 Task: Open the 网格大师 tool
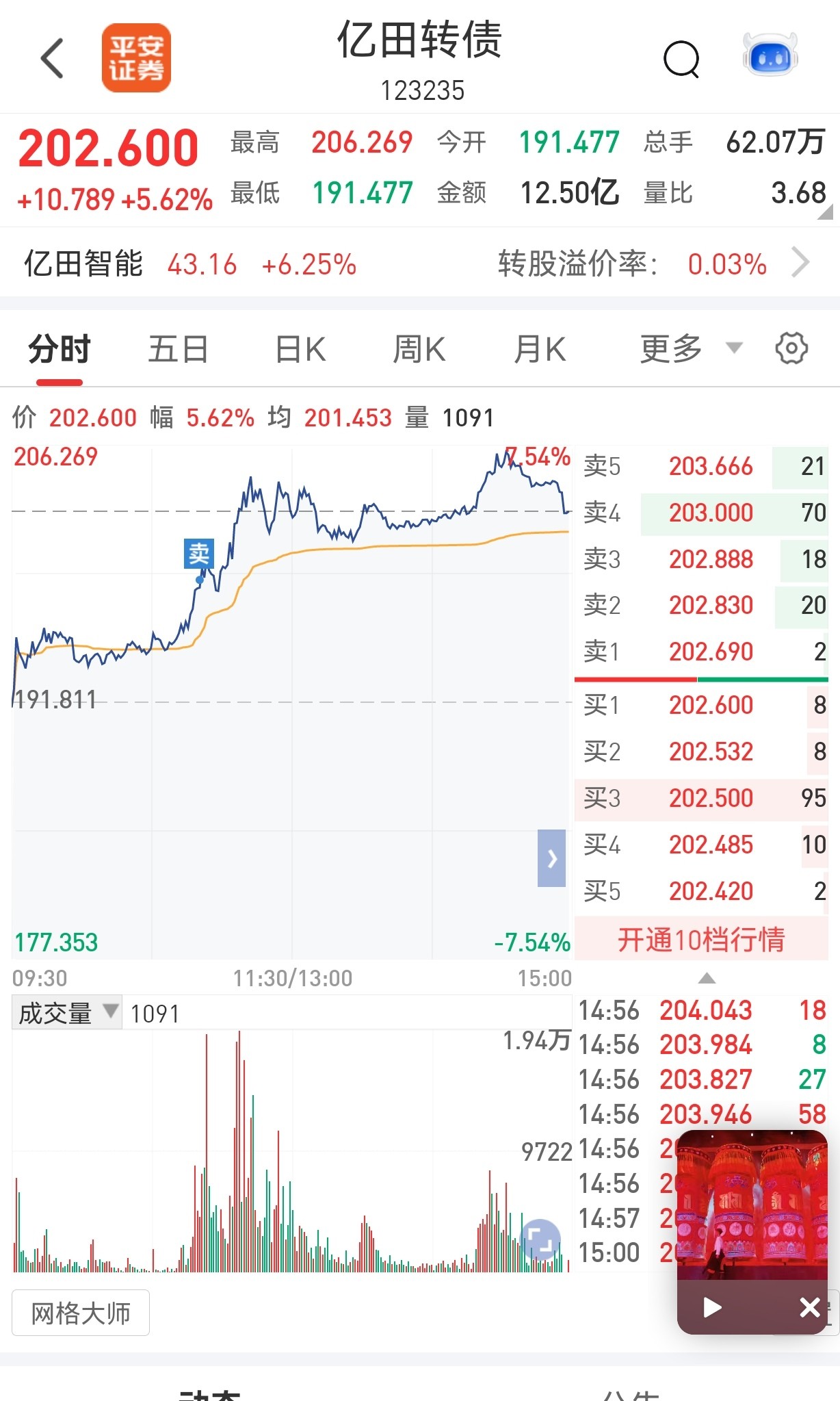[81, 1313]
